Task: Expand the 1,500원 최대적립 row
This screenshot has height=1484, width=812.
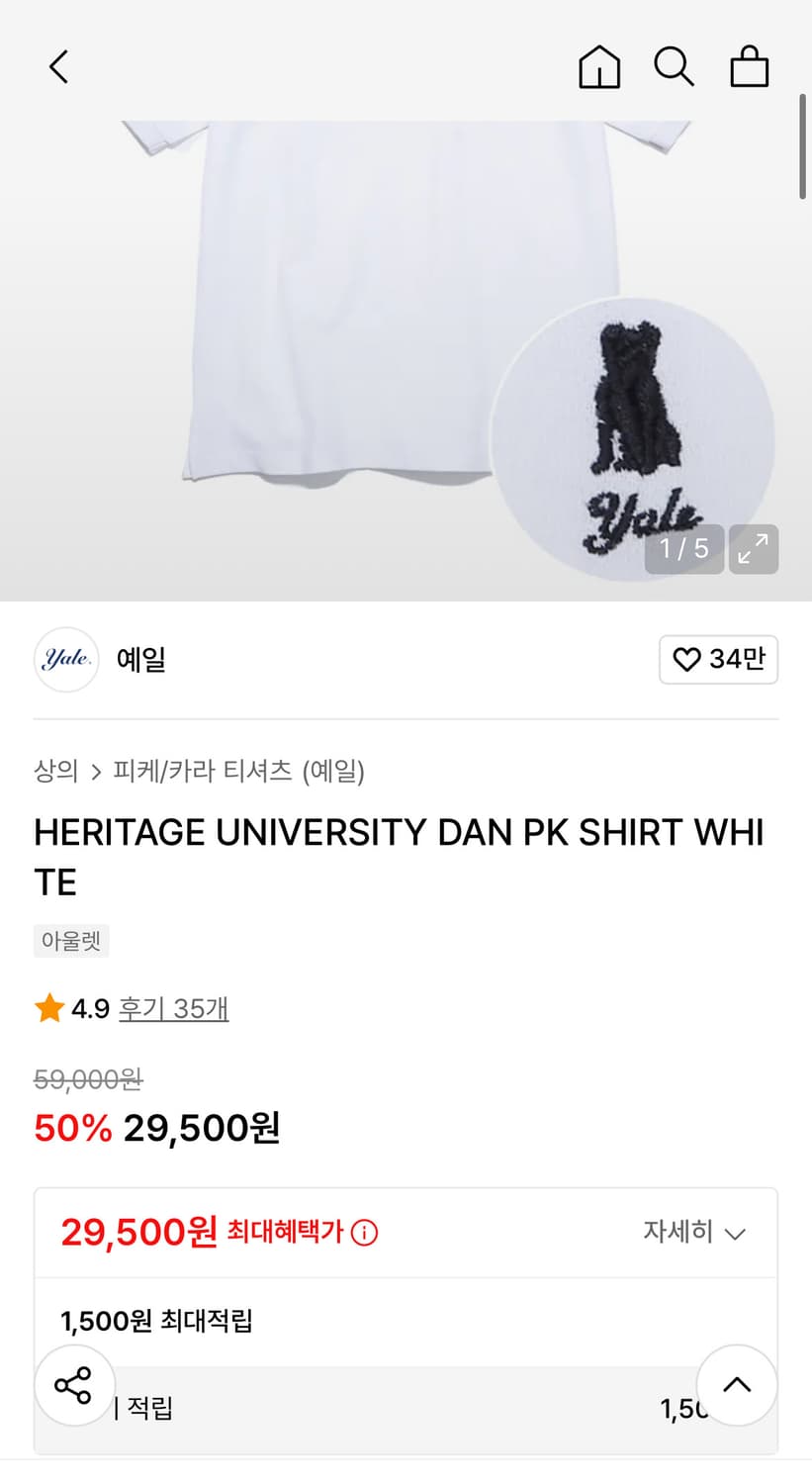Action: point(158,1320)
